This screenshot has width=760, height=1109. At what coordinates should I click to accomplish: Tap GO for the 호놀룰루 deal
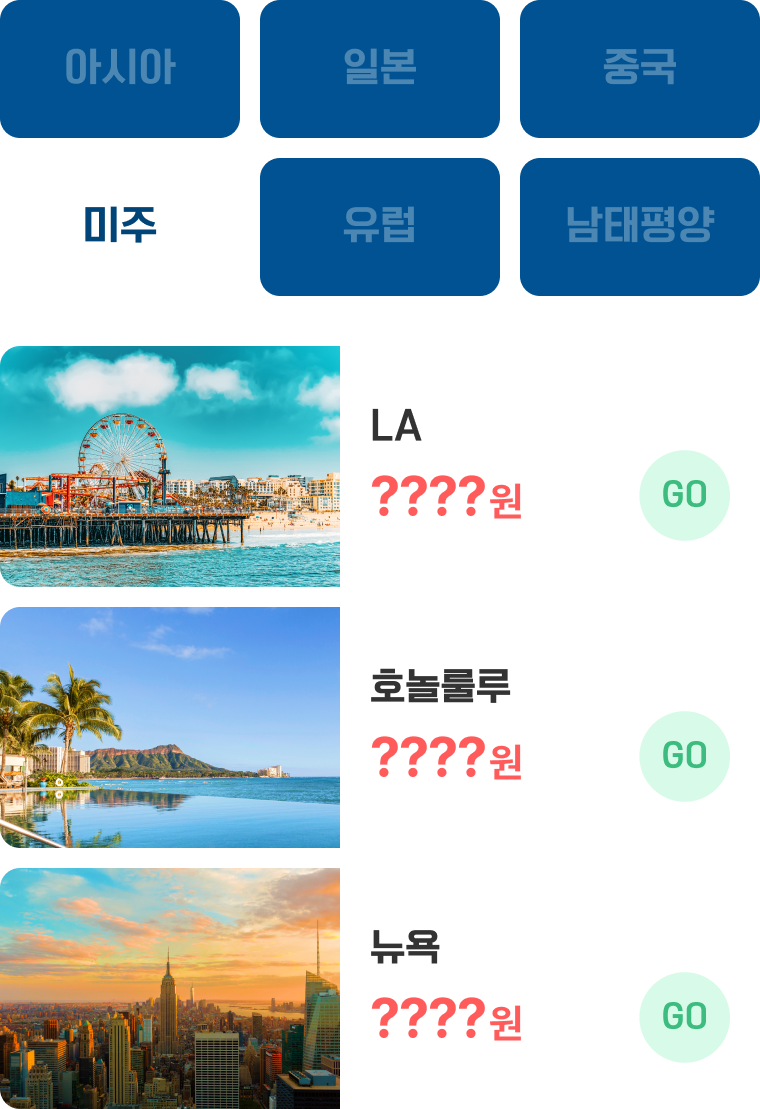tap(684, 756)
